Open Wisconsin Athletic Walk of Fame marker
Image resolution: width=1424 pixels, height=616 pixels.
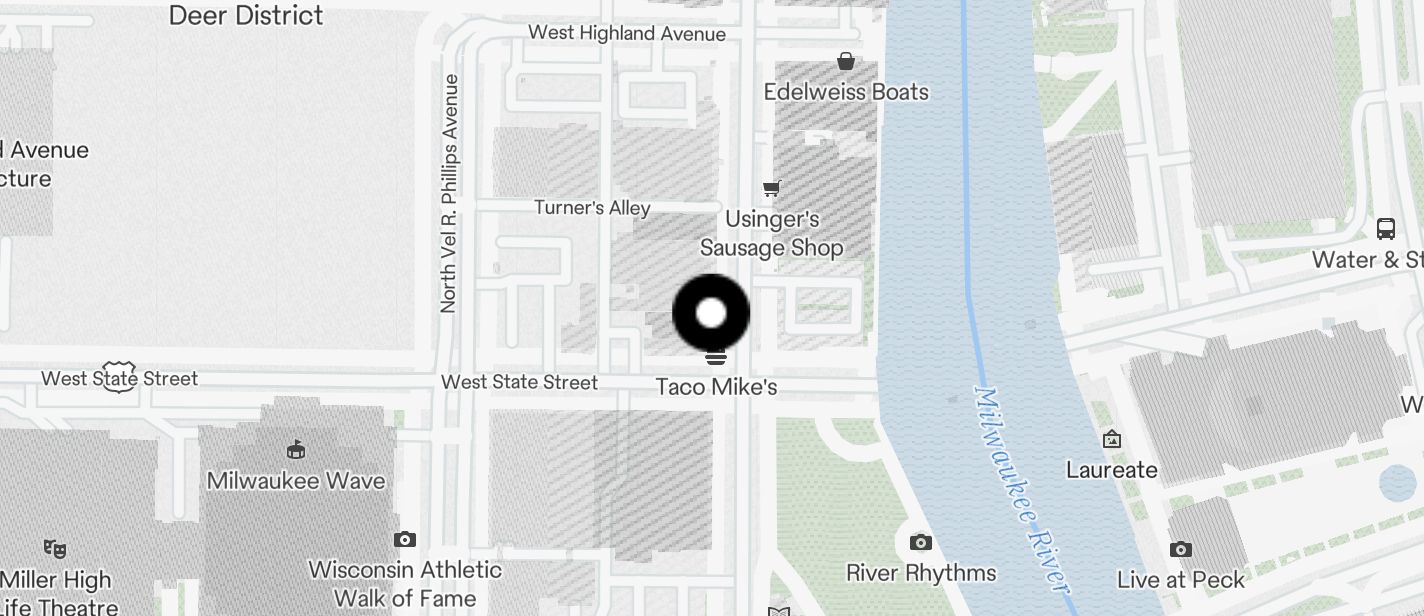point(405,540)
